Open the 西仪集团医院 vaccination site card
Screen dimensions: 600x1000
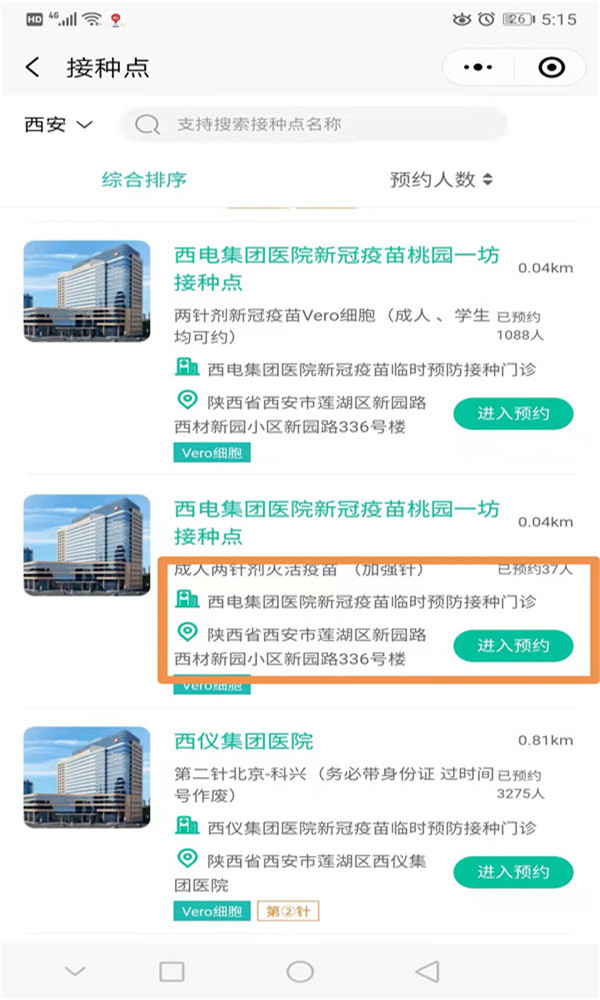[243, 741]
